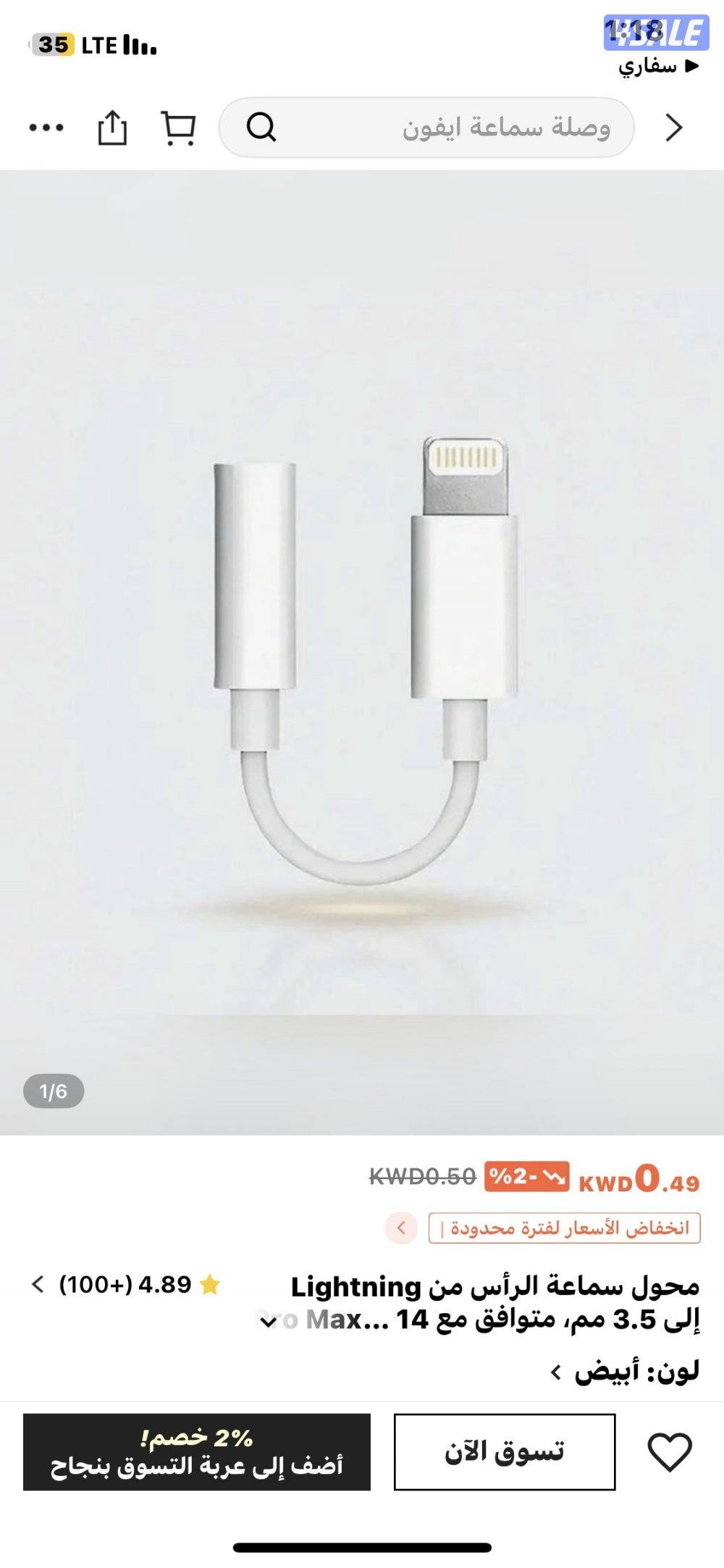Add to cart with 2% discount

coord(197,1451)
